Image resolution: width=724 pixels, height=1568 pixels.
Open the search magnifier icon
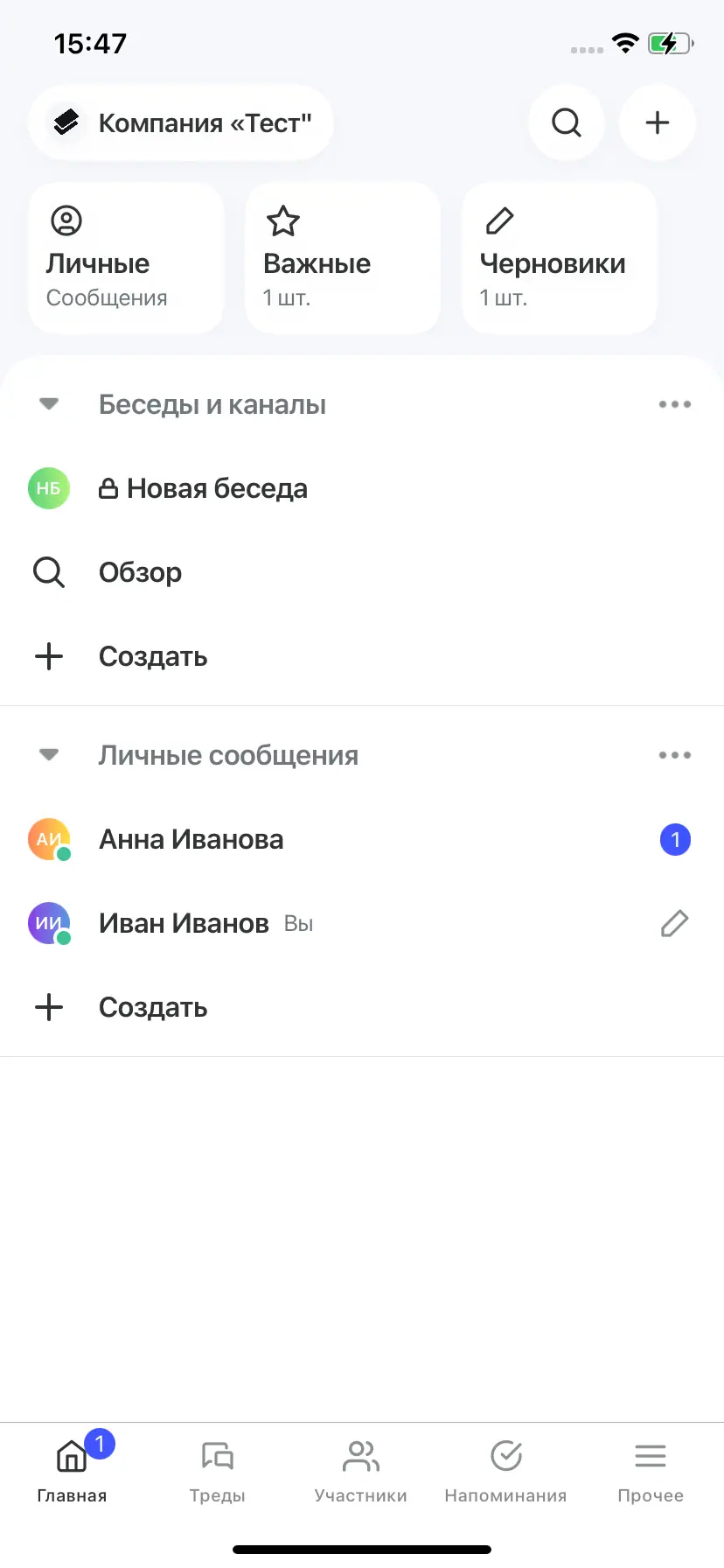point(566,122)
